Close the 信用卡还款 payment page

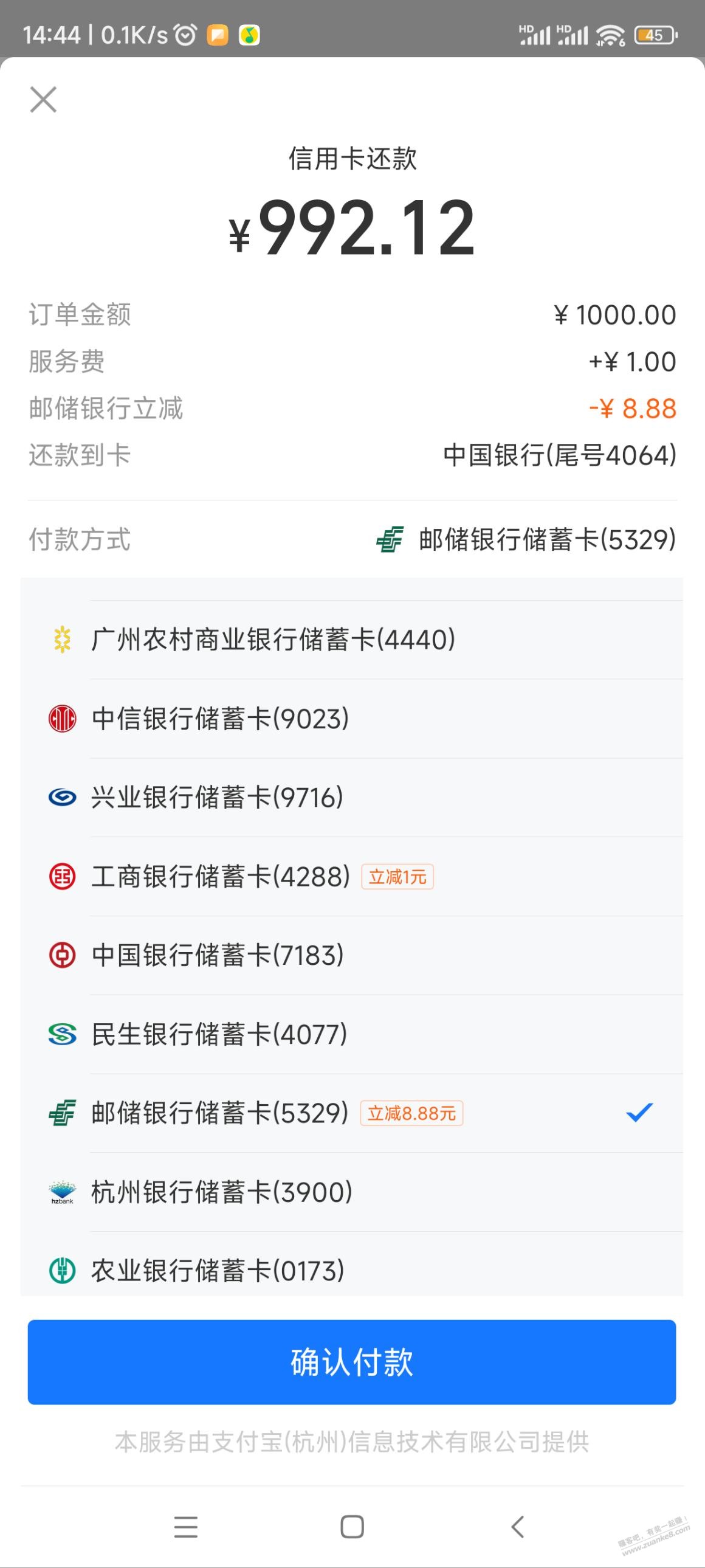tap(42, 100)
